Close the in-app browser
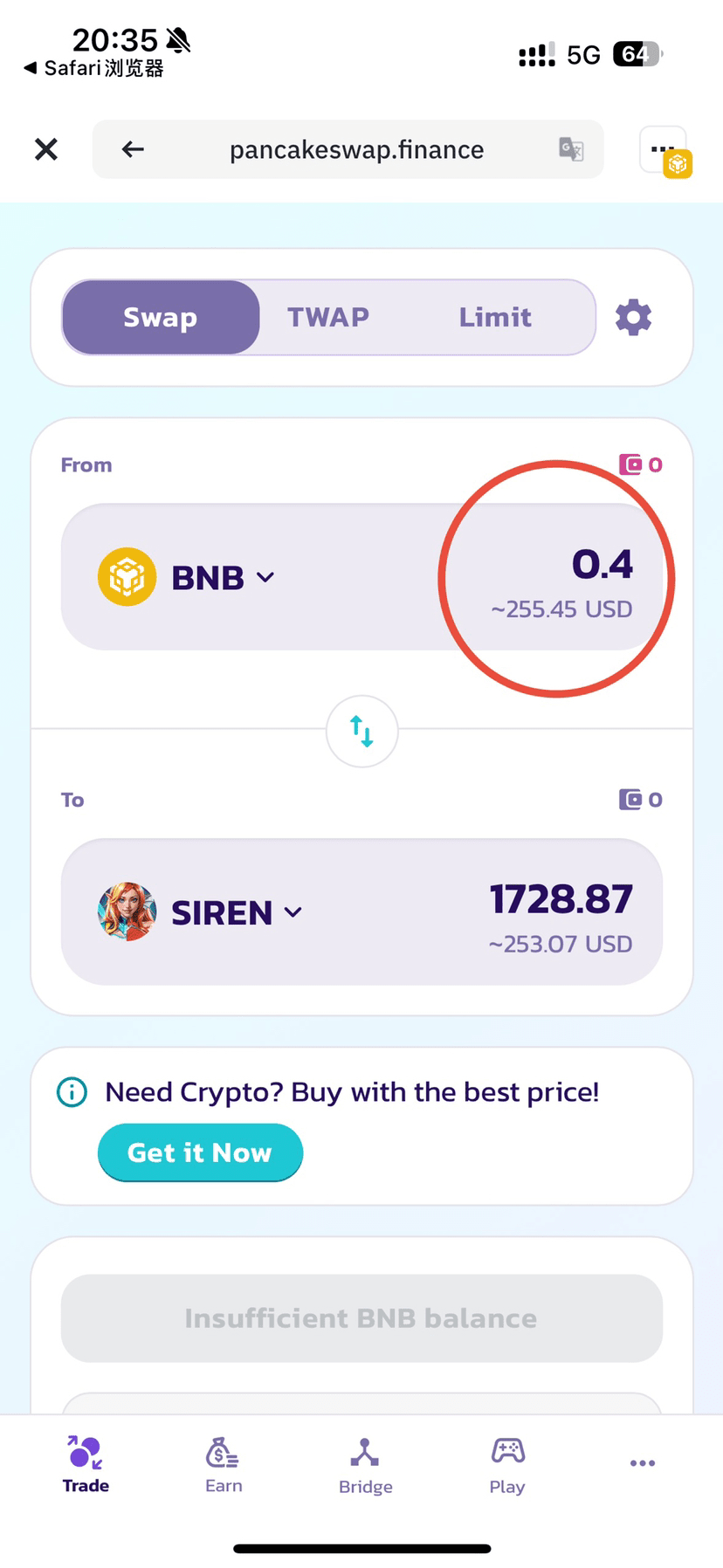Screen dimensions: 723x1568 click(46, 149)
